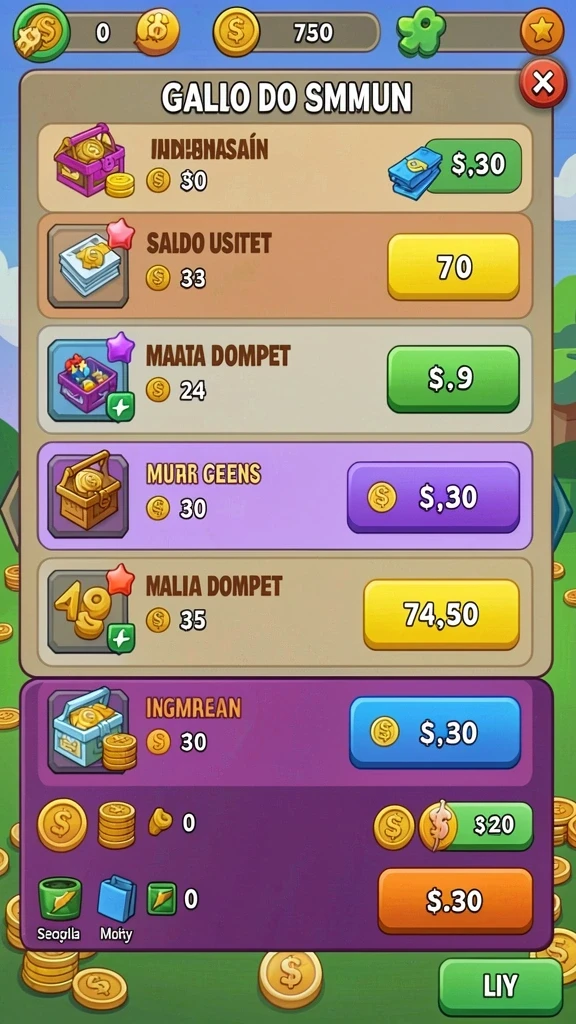The height and width of the screenshot is (1024, 576).
Task: Close the shop dialog with the red X
Action: point(543,83)
